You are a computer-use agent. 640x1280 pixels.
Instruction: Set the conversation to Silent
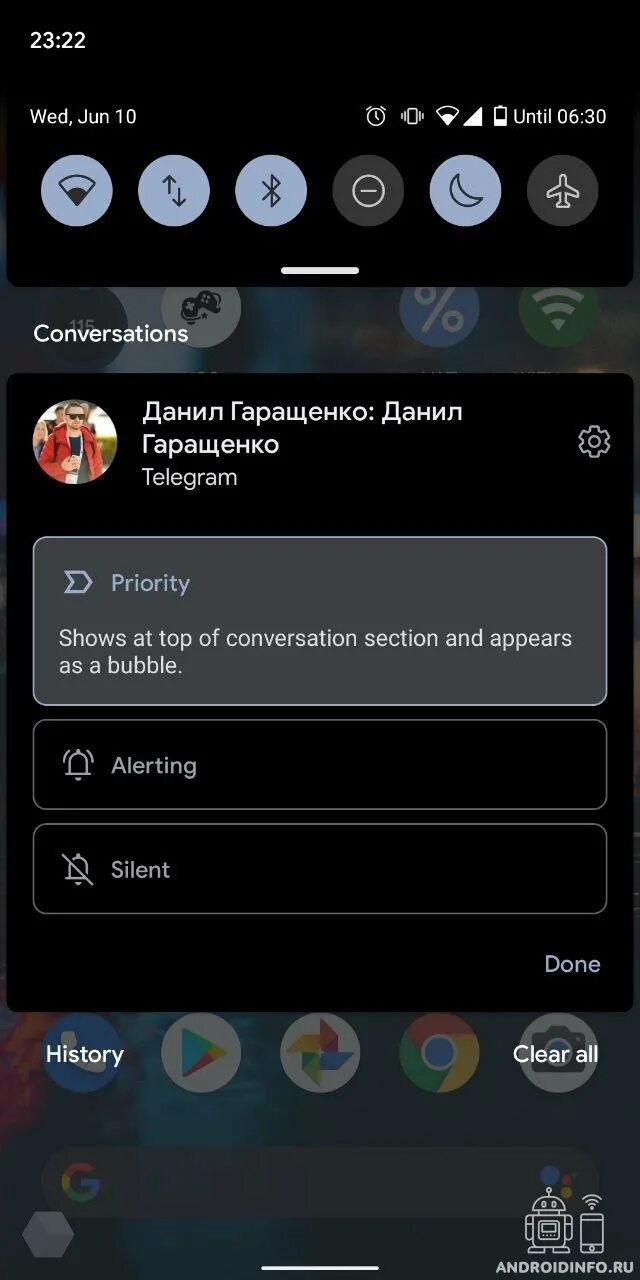[x=320, y=869]
